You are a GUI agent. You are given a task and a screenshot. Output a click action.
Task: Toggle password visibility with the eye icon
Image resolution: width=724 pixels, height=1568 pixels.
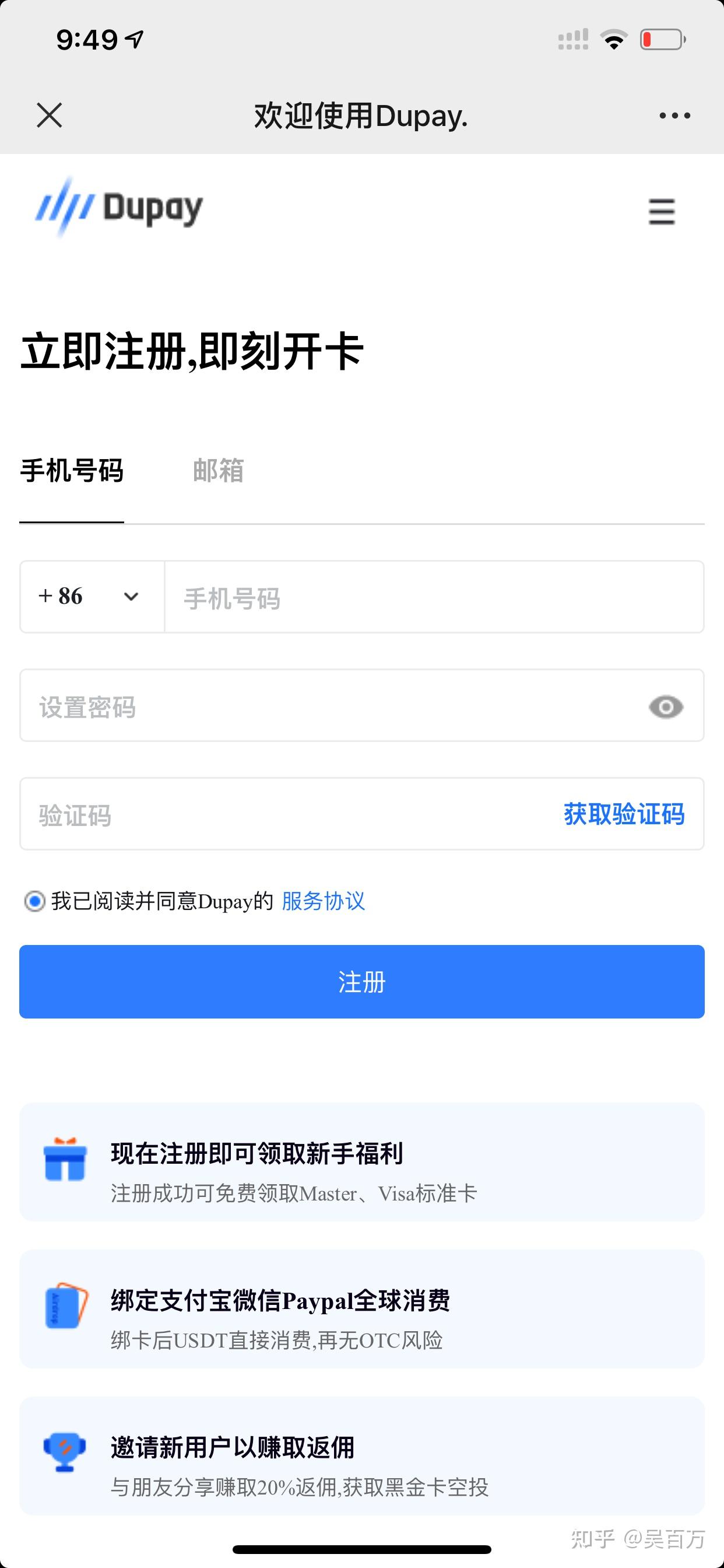[x=665, y=706]
